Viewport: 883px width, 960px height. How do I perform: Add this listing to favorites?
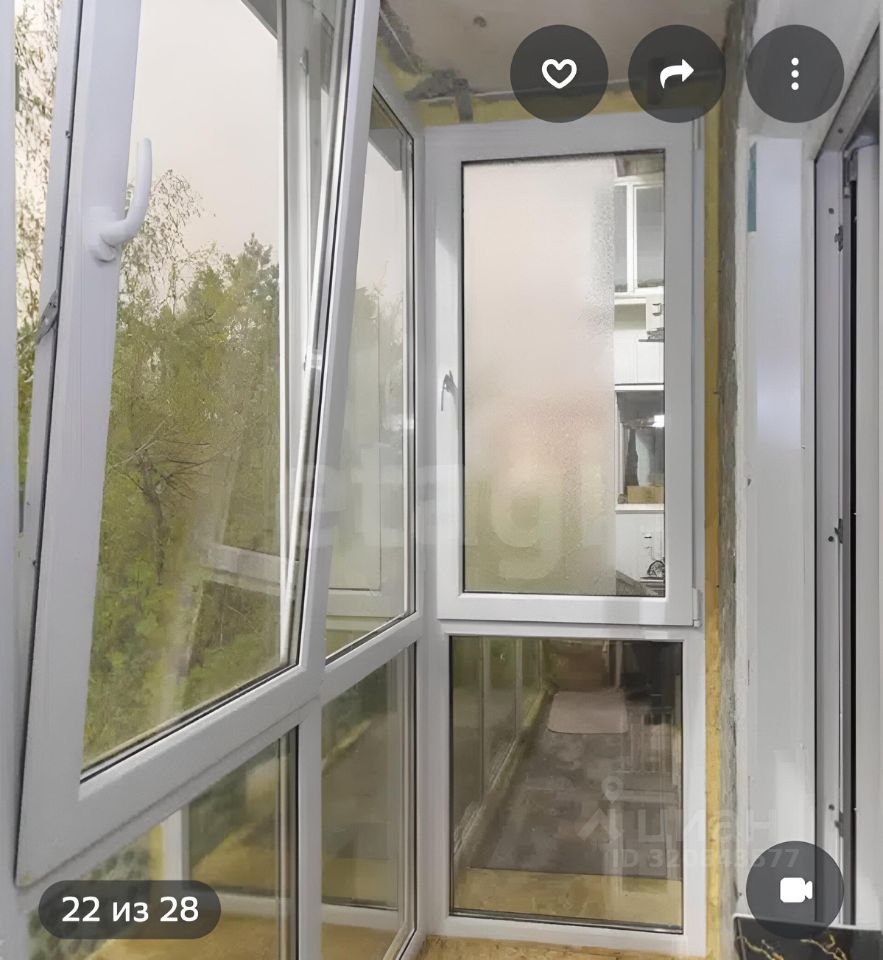(x=558, y=74)
